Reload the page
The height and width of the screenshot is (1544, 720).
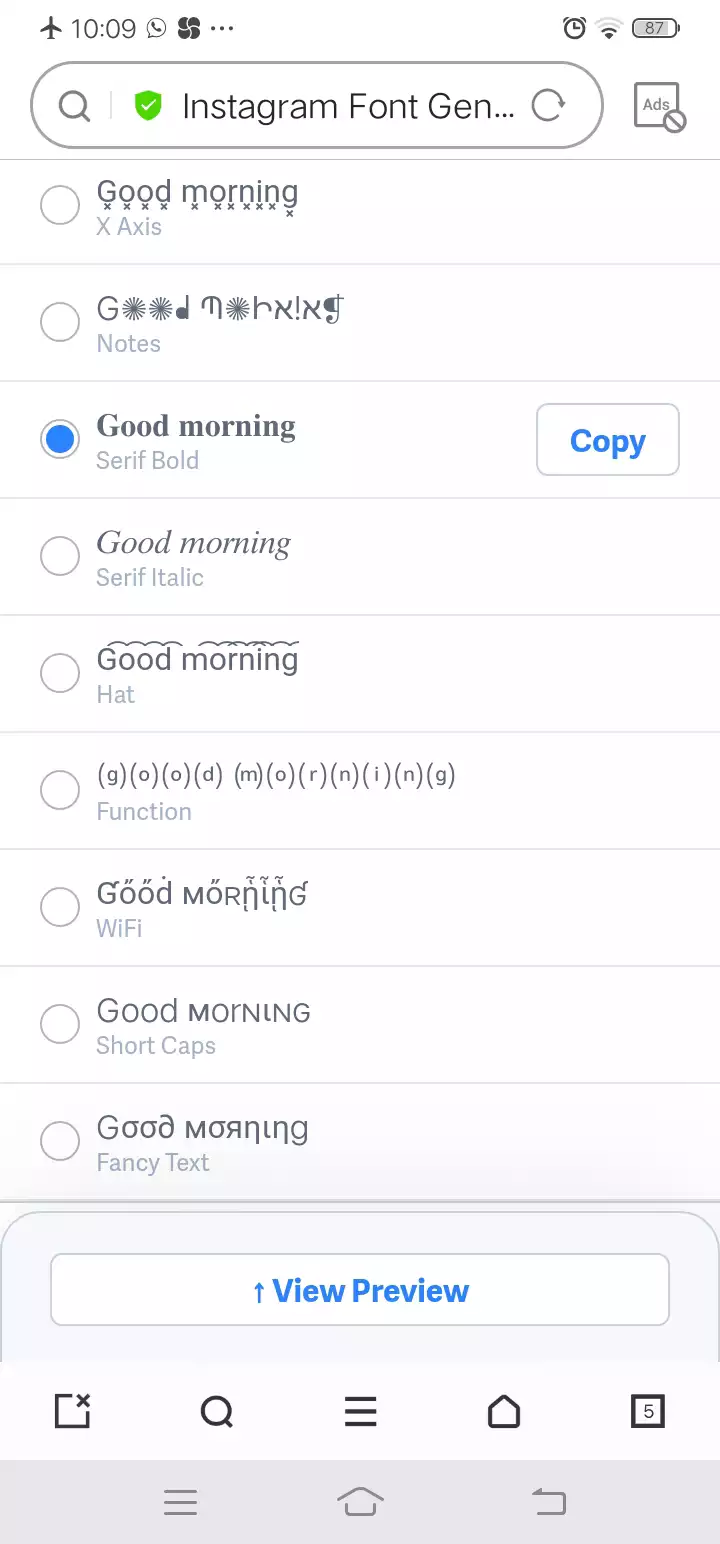[x=548, y=105]
